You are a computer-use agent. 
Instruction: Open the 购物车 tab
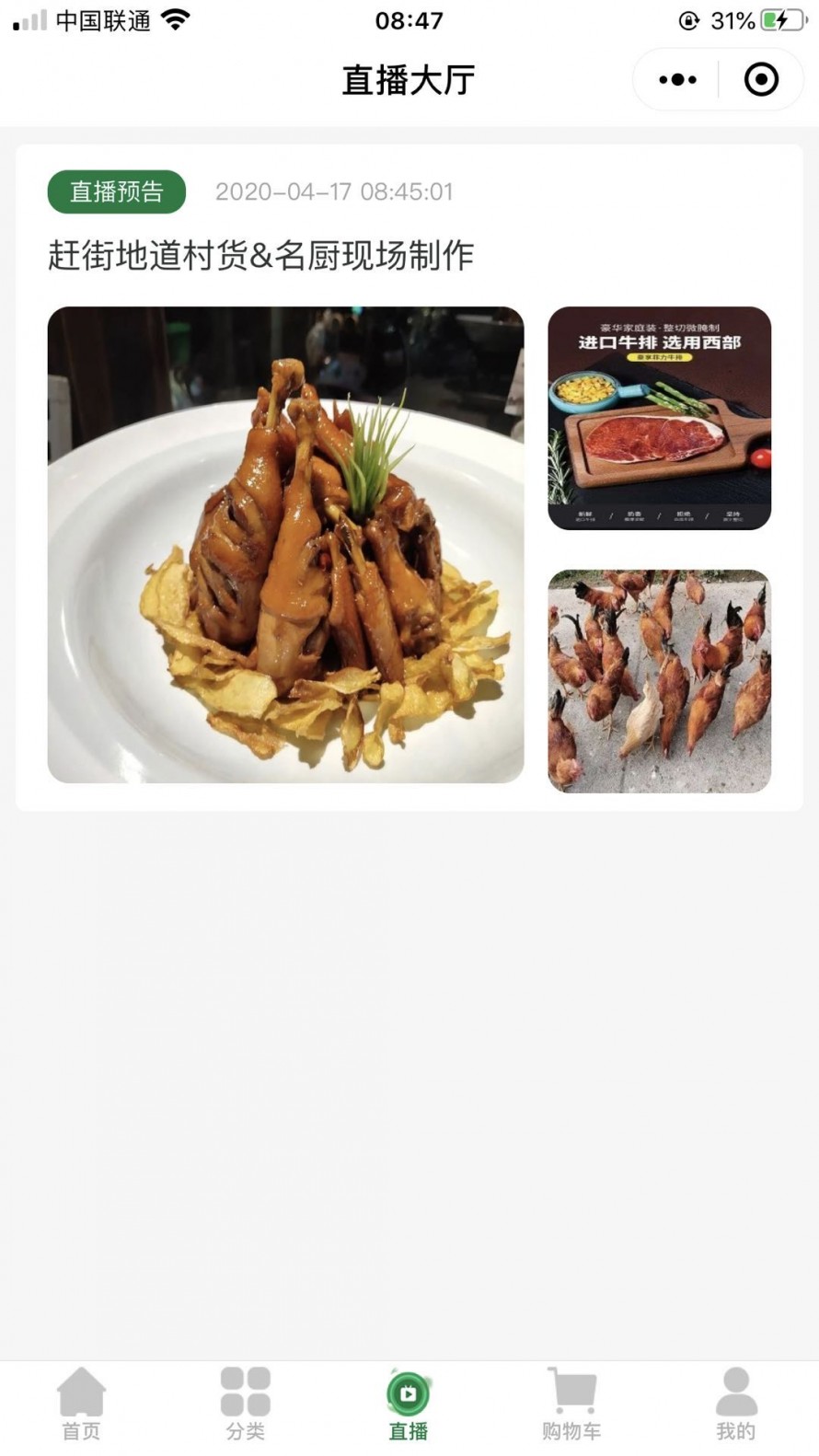(571, 1404)
